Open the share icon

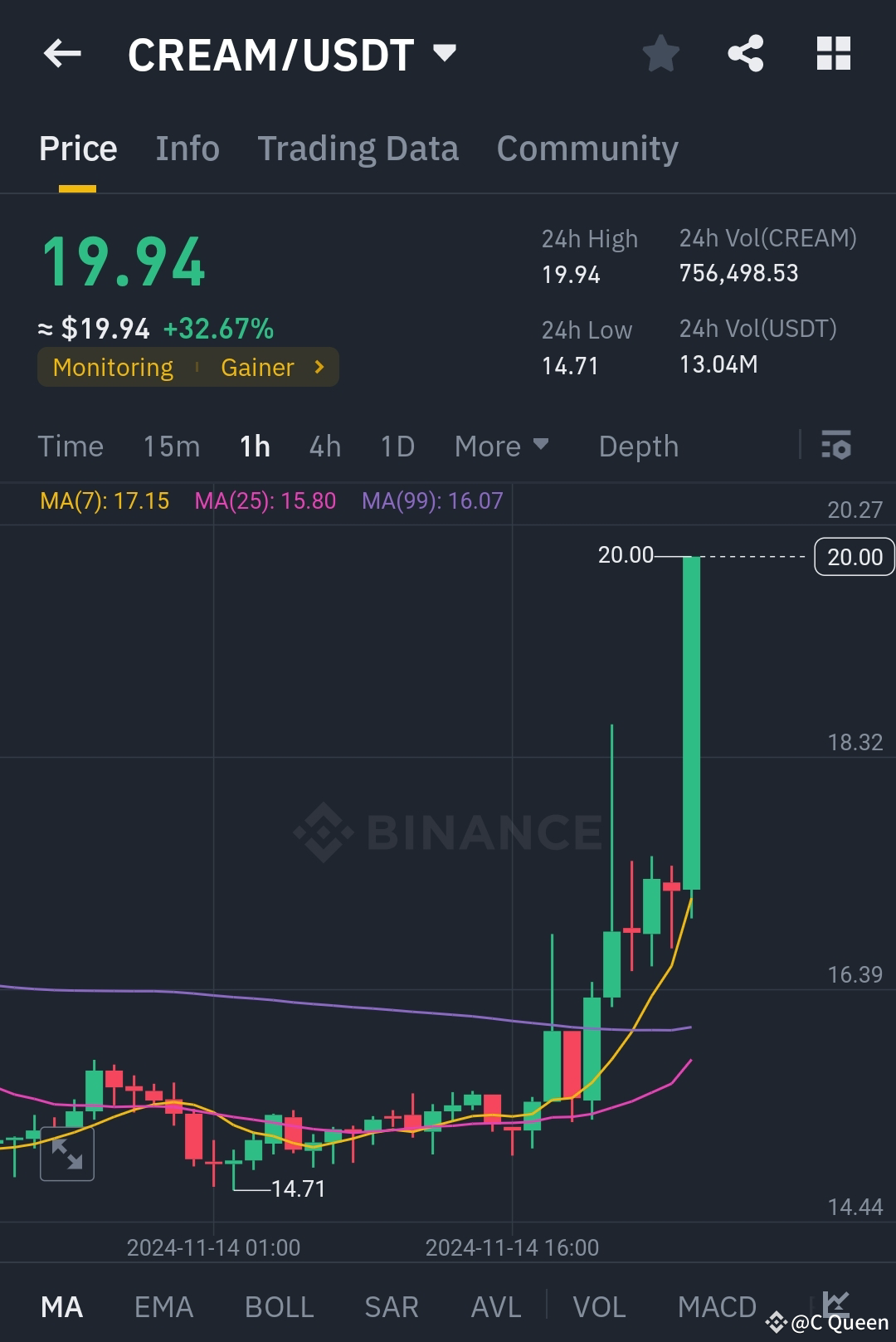coord(746,53)
